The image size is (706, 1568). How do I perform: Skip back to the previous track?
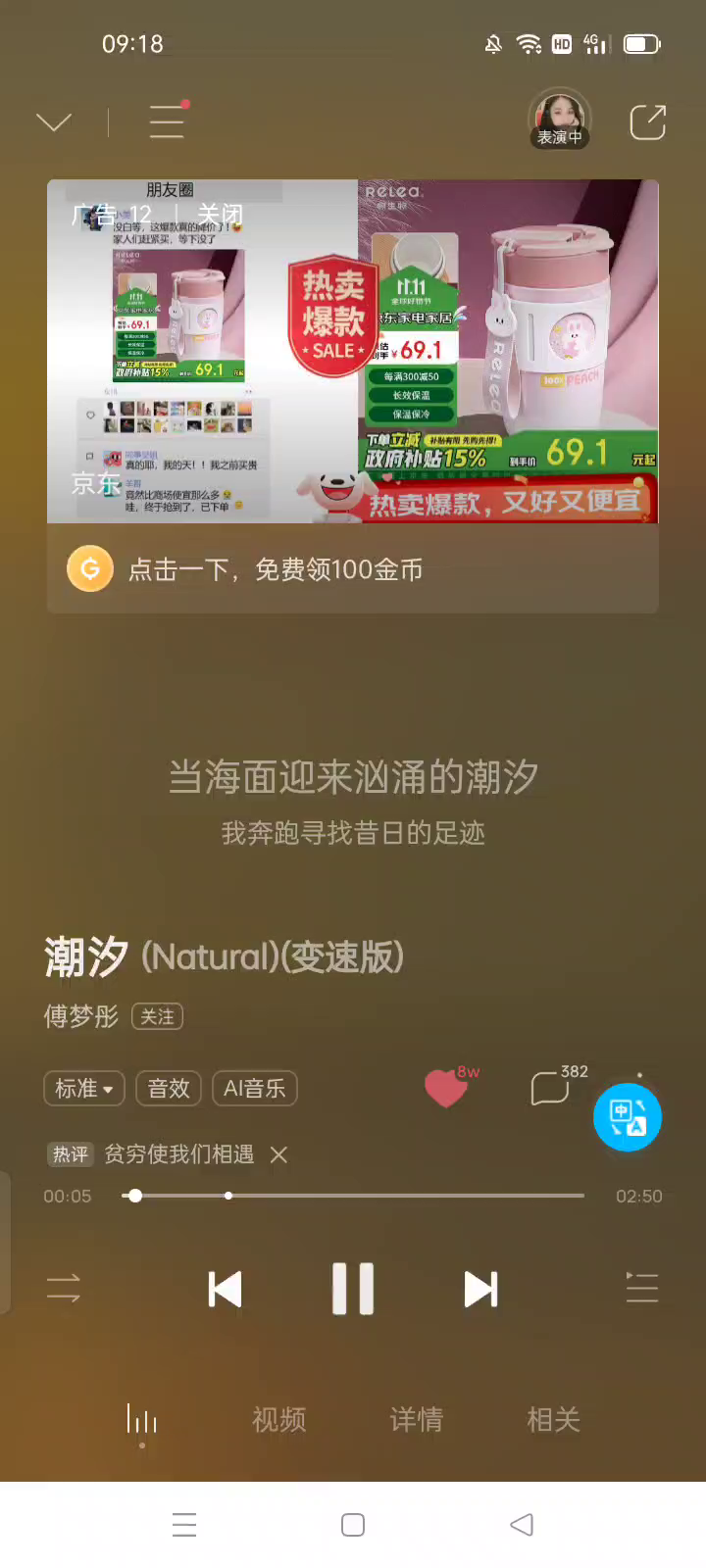click(x=226, y=1289)
